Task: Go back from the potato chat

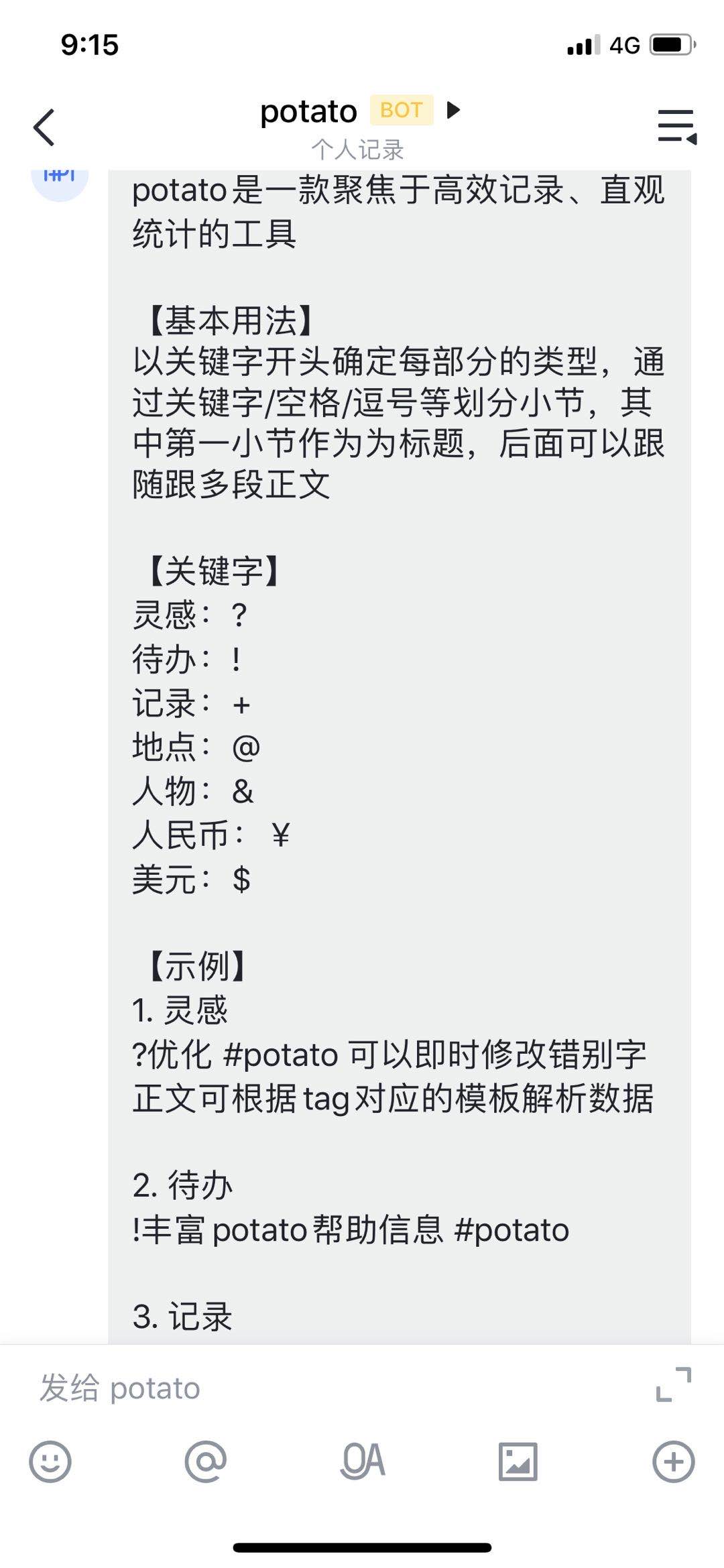Action: pyautogui.click(x=44, y=127)
